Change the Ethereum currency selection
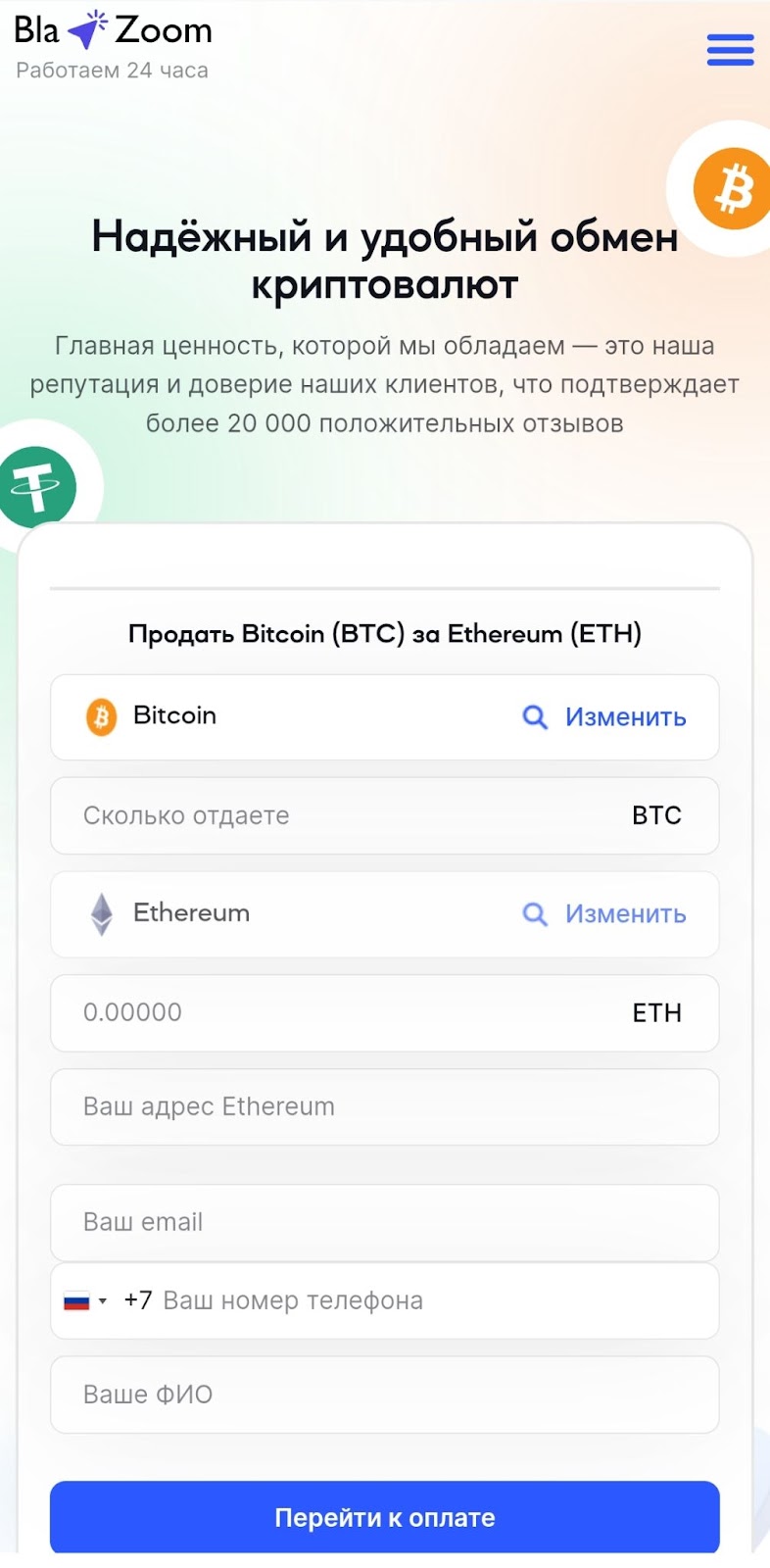Viewport: 770px width, 1568px height. point(604,914)
